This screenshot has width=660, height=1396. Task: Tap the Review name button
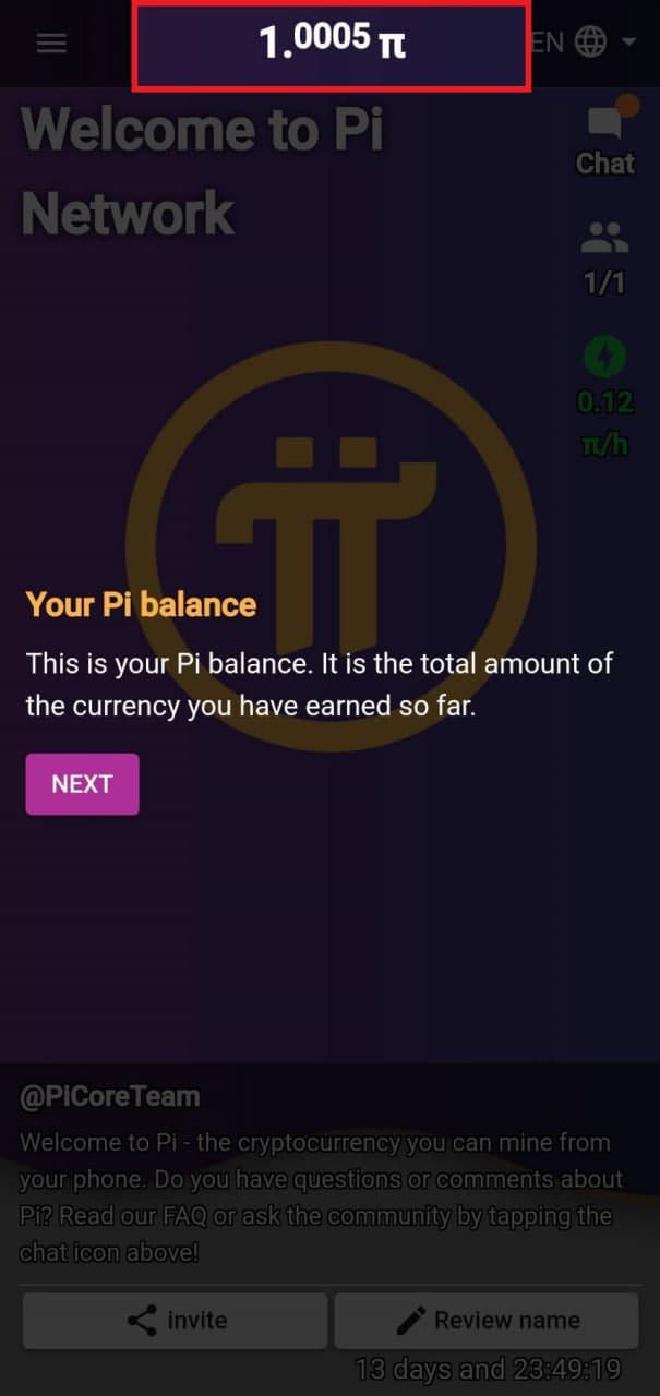point(486,1320)
